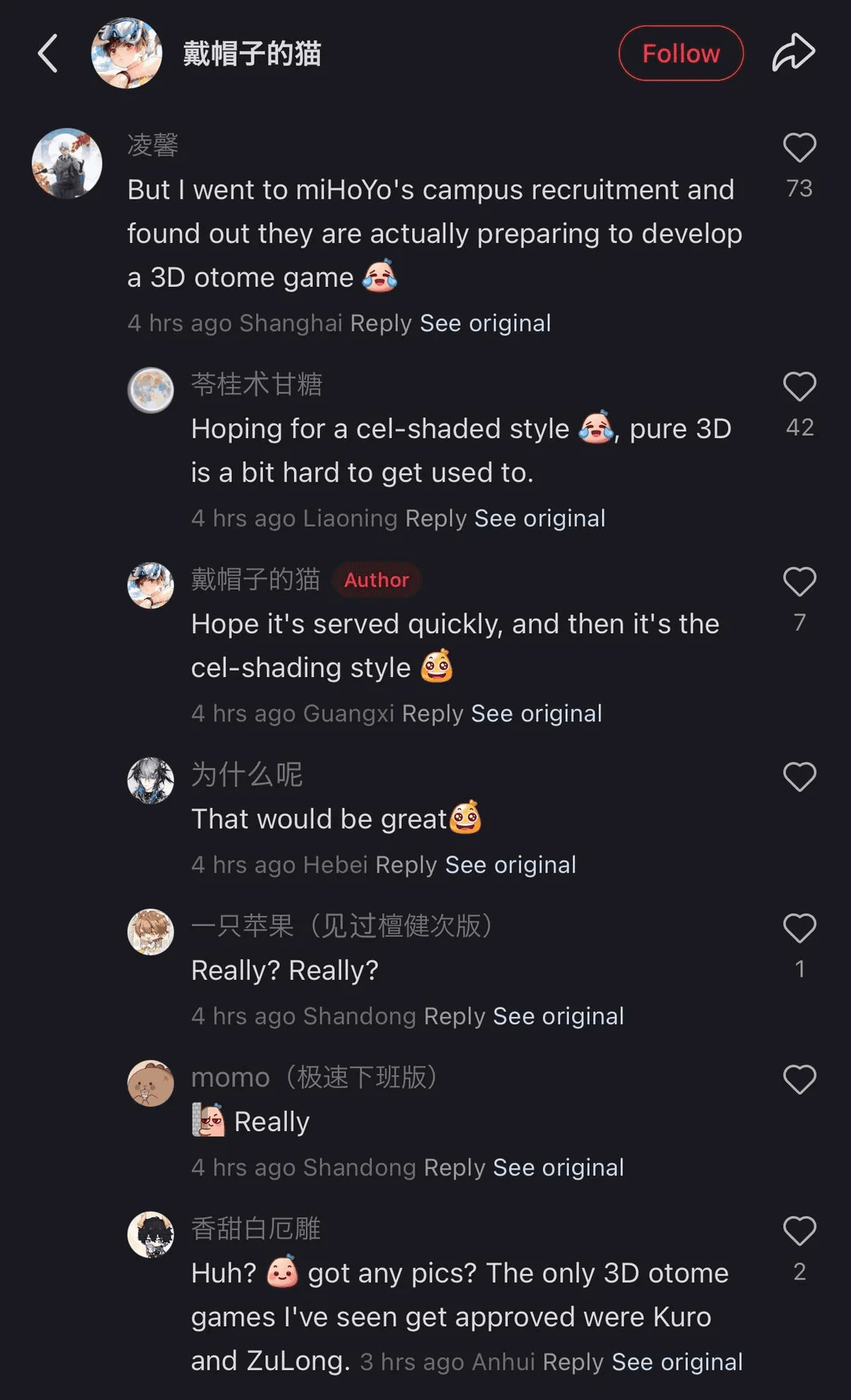Screen dimensions: 851x1400
Task: Follow the post author 戴帽子的猫
Action: (x=681, y=54)
